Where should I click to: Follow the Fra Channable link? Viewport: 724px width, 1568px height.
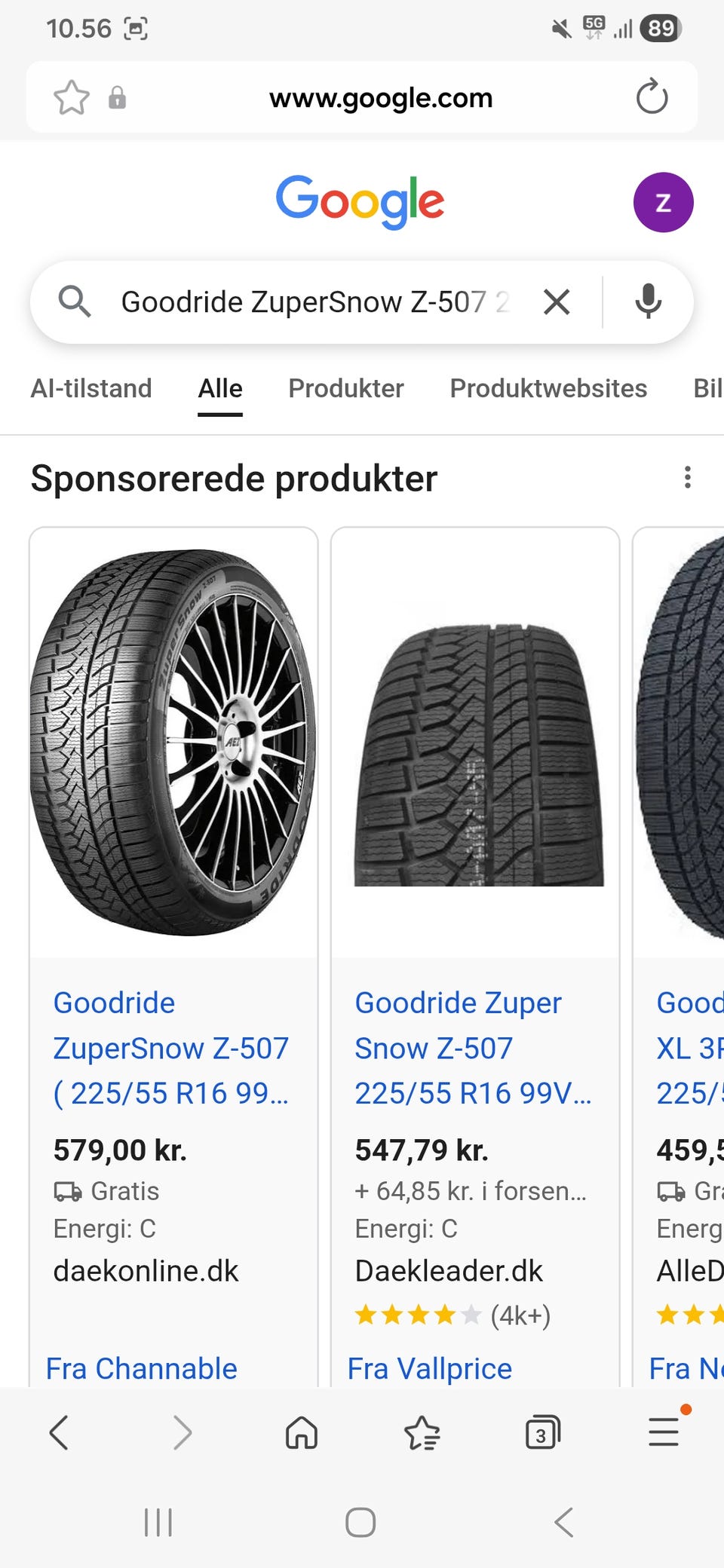(142, 1368)
